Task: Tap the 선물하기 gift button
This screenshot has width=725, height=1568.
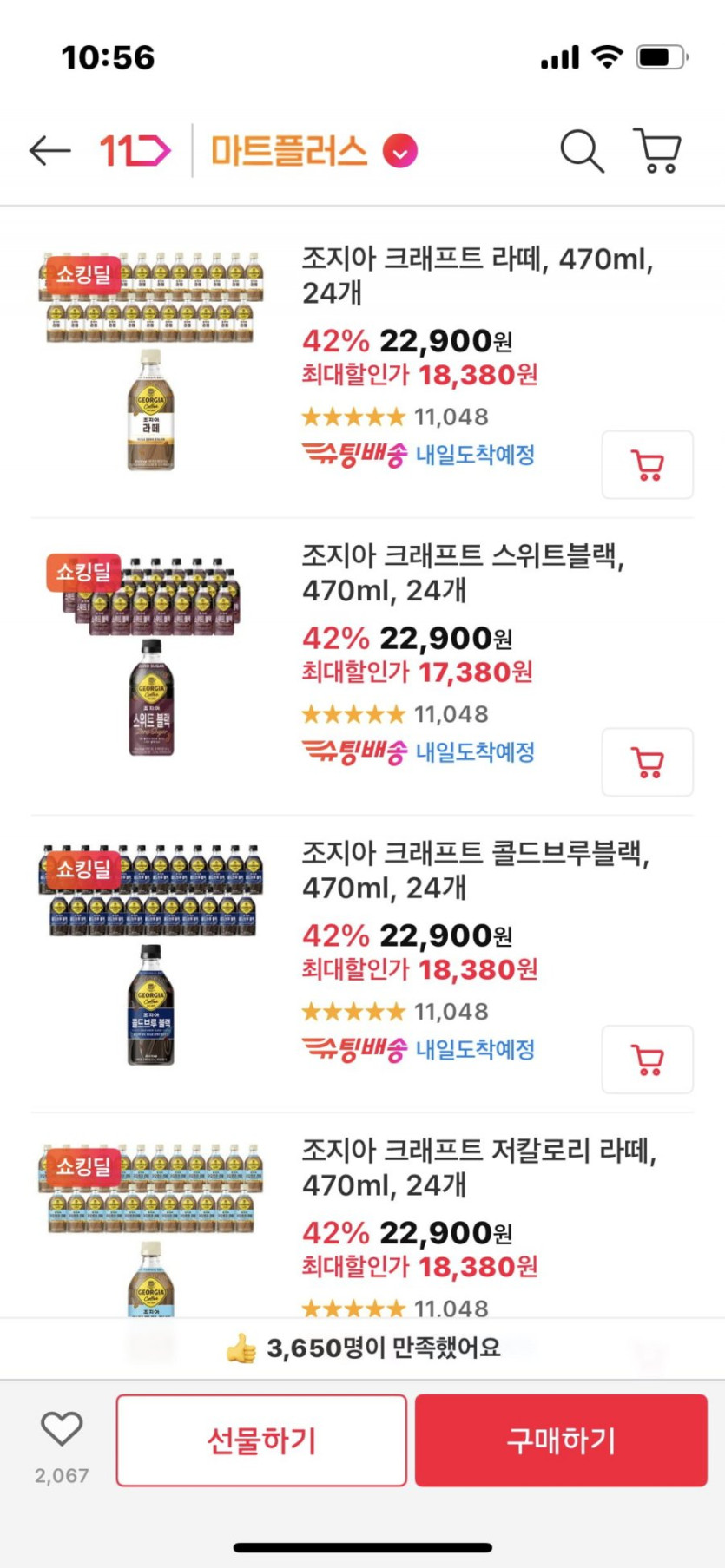Action: 261,1440
